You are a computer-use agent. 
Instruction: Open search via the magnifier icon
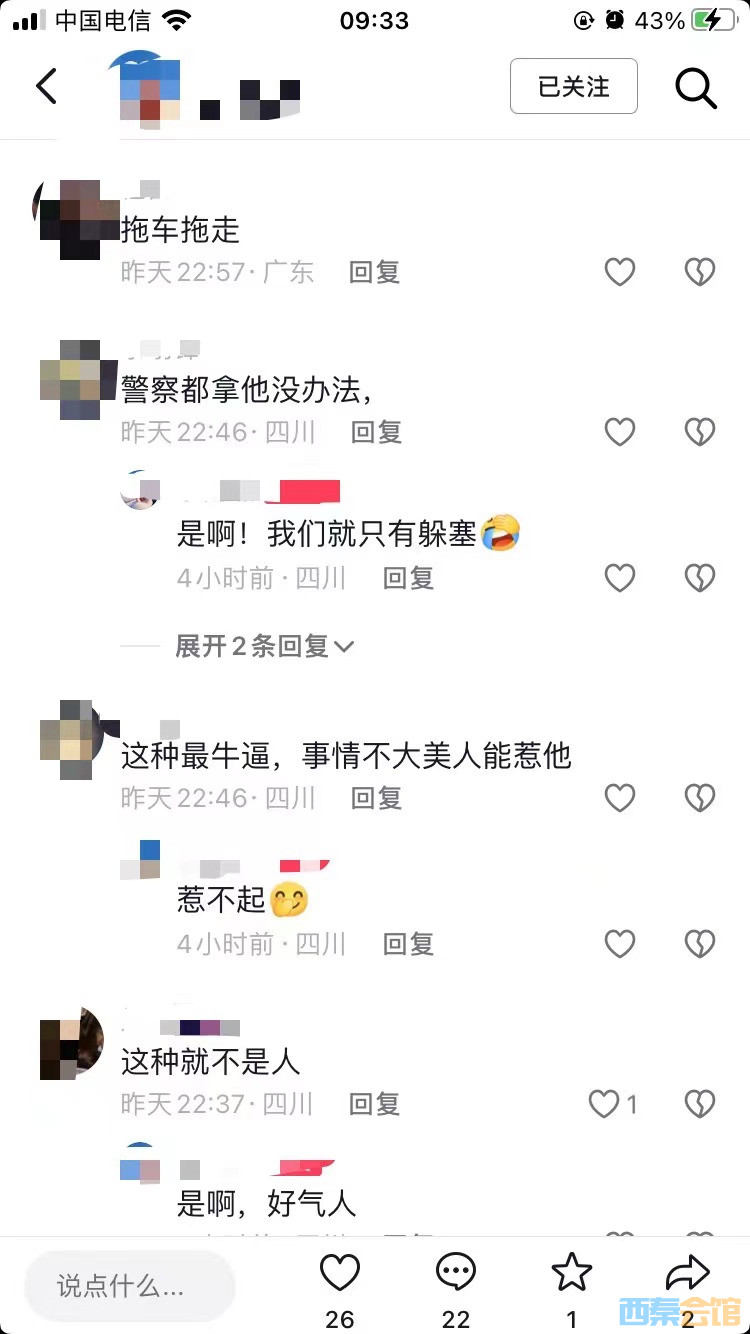tap(696, 88)
